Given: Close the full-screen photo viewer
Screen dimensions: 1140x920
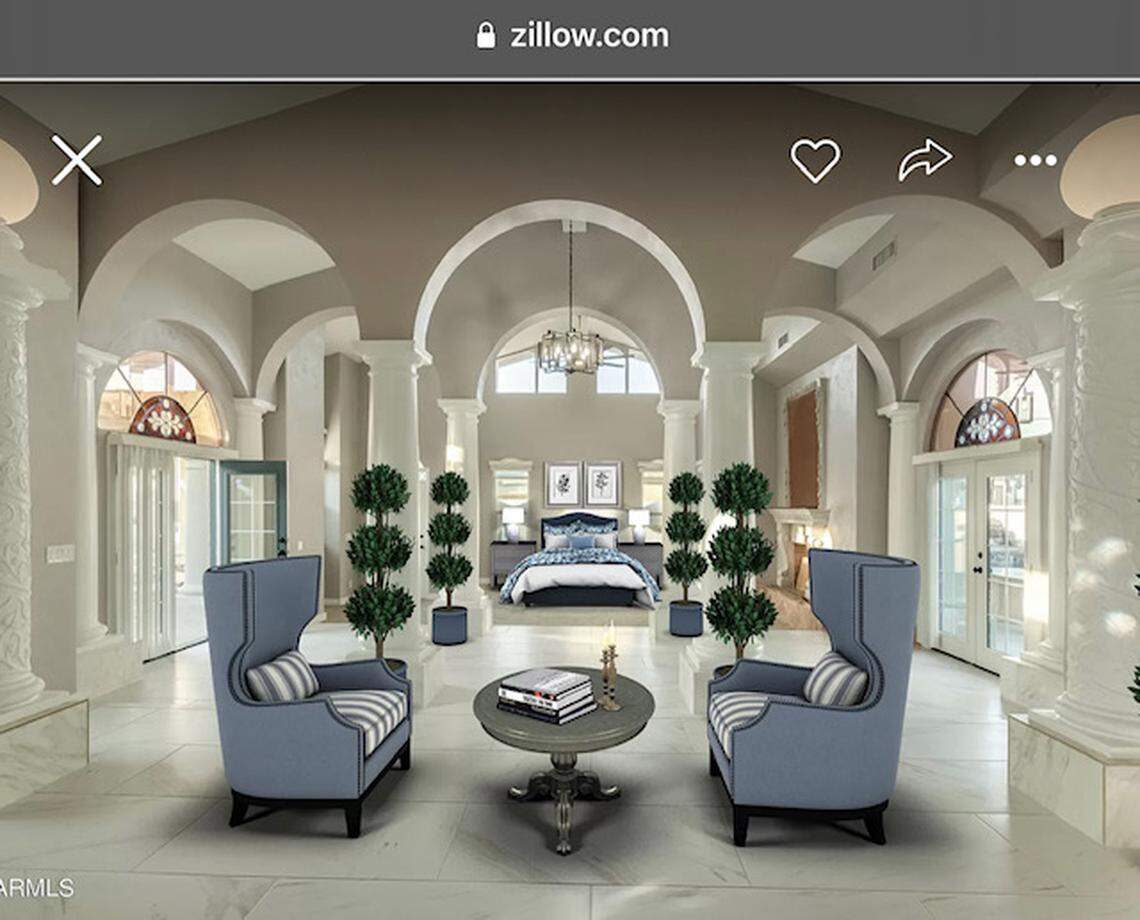Looking at the screenshot, I should 77,160.
